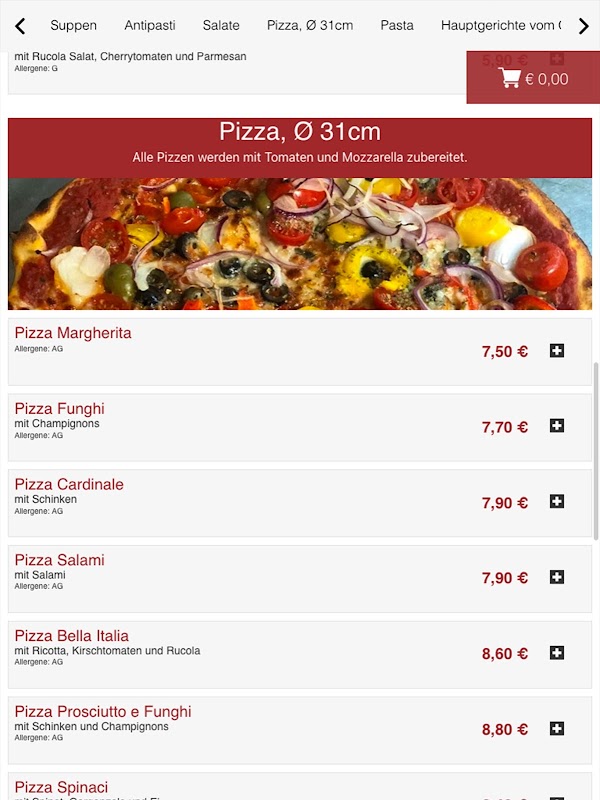Add Pizza Bella Italia to the cart
Screen dimensions: 600x800
pyautogui.click(x=557, y=653)
